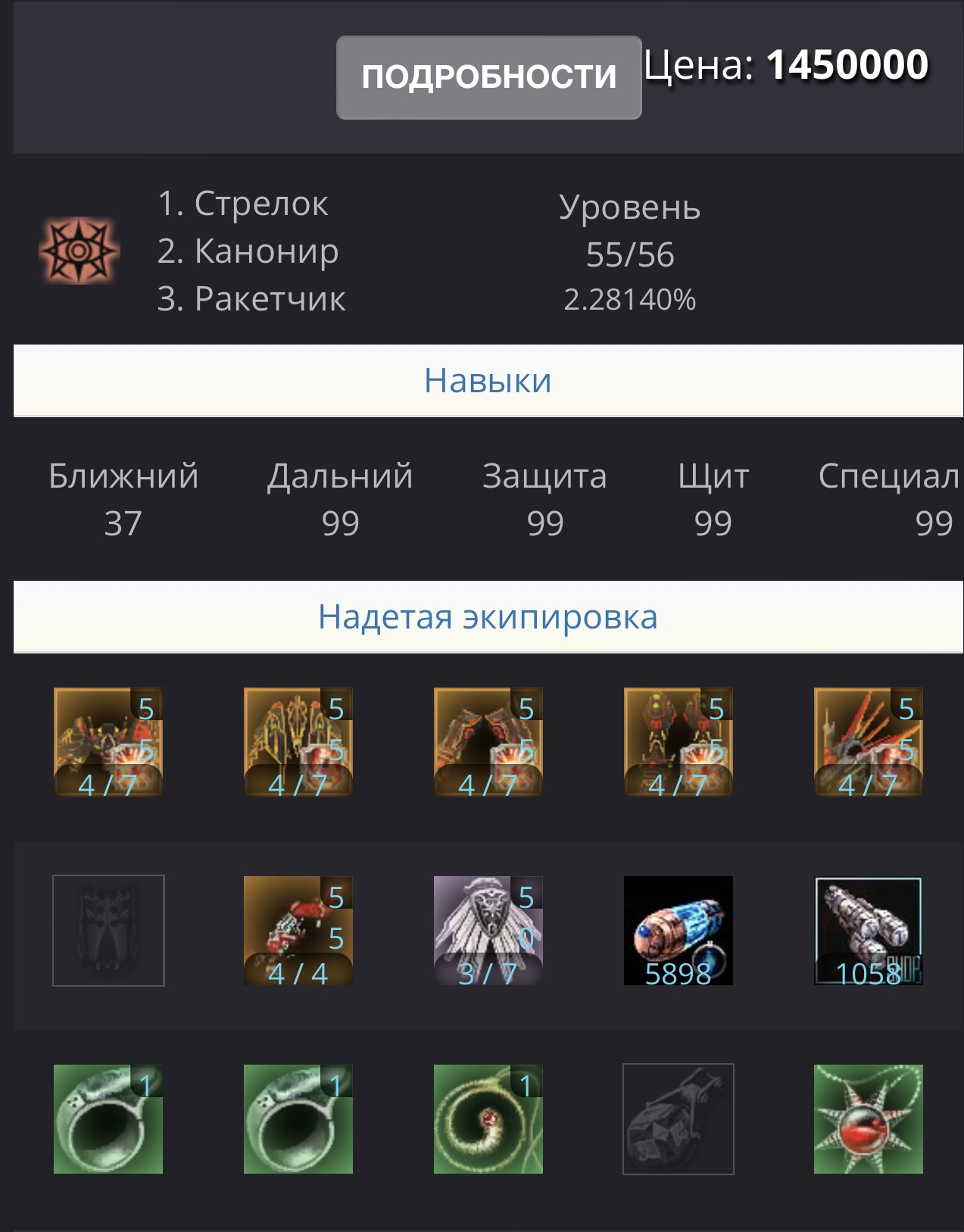The width and height of the screenshot is (964, 1232).
Task: Open the ПОДРОБНОСТИ details button
Action: (488, 77)
